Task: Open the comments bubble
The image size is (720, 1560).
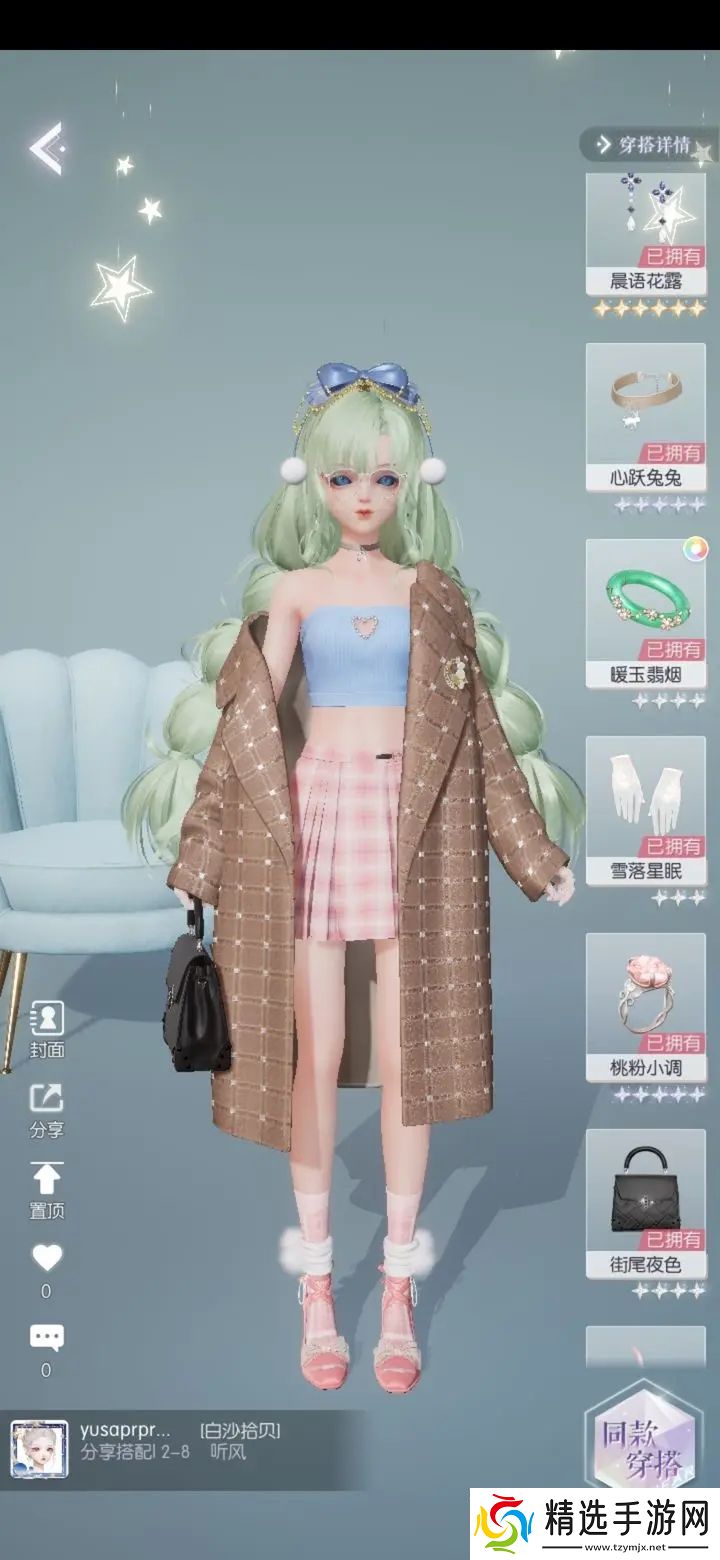Action: click(46, 1338)
